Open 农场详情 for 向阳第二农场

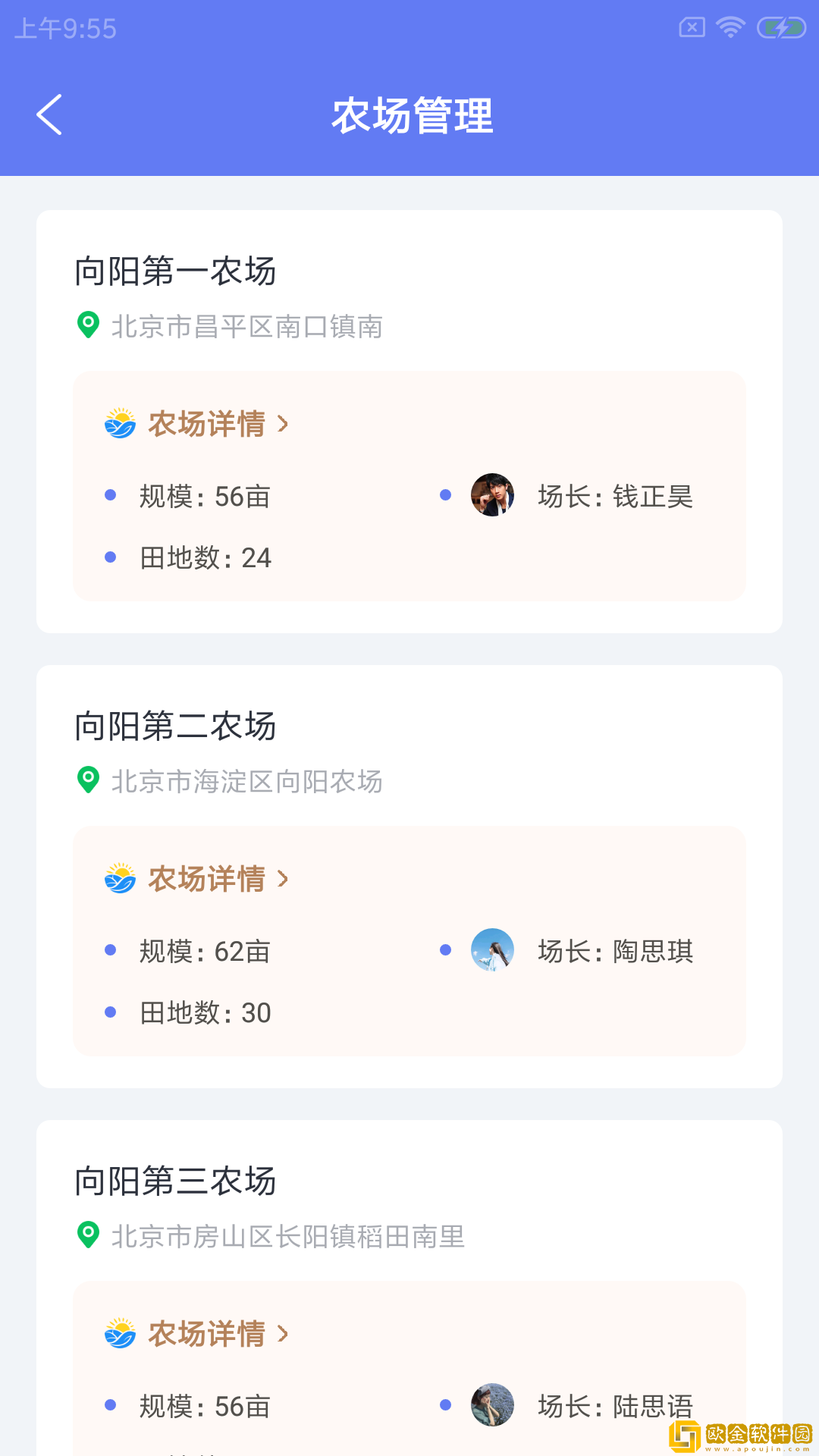click(207, 879)
